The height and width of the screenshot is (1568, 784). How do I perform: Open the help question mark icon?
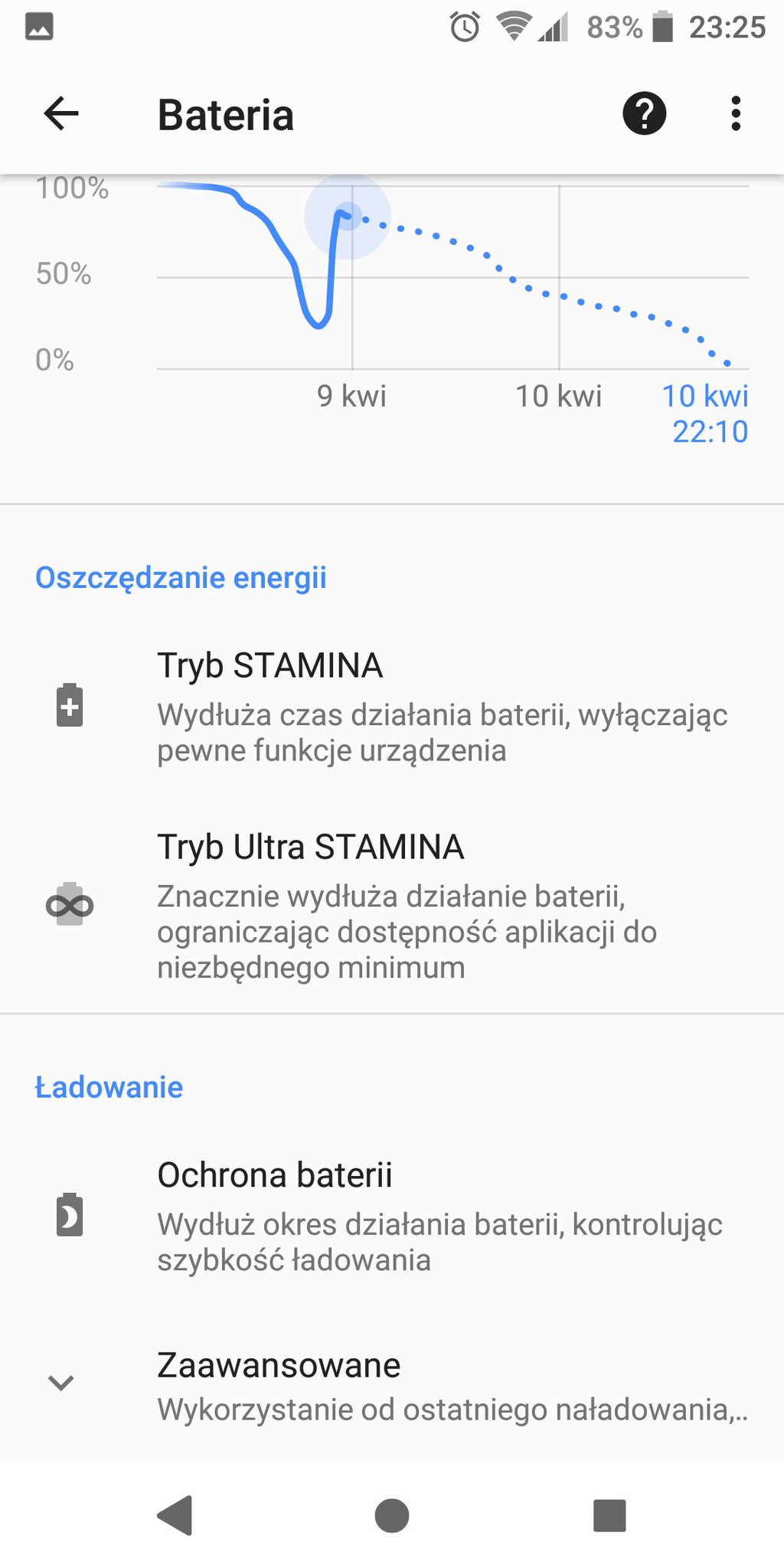tap(644, 113)
